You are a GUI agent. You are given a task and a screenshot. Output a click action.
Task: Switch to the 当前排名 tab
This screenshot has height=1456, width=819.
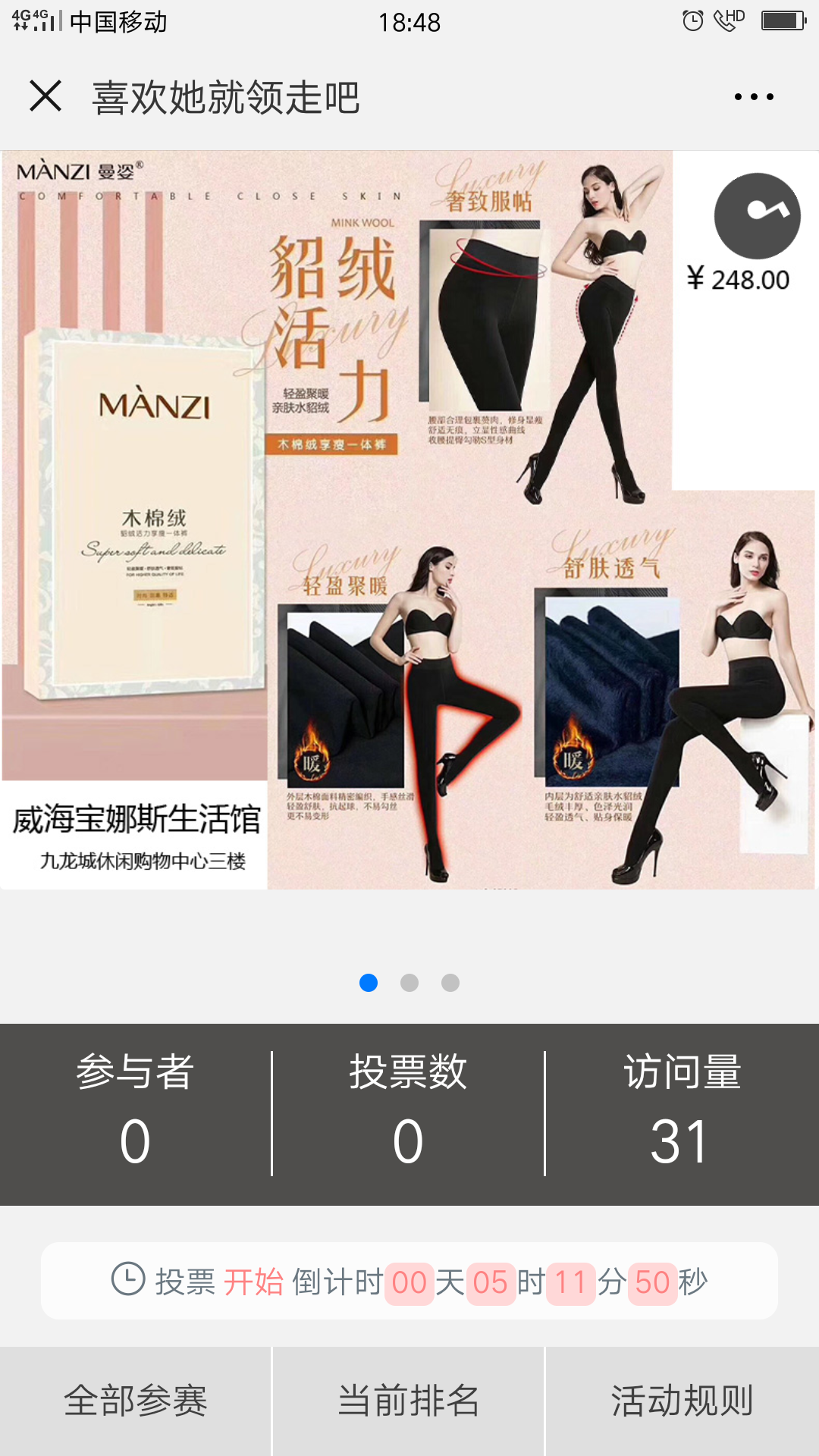(x=409, y=1401)
